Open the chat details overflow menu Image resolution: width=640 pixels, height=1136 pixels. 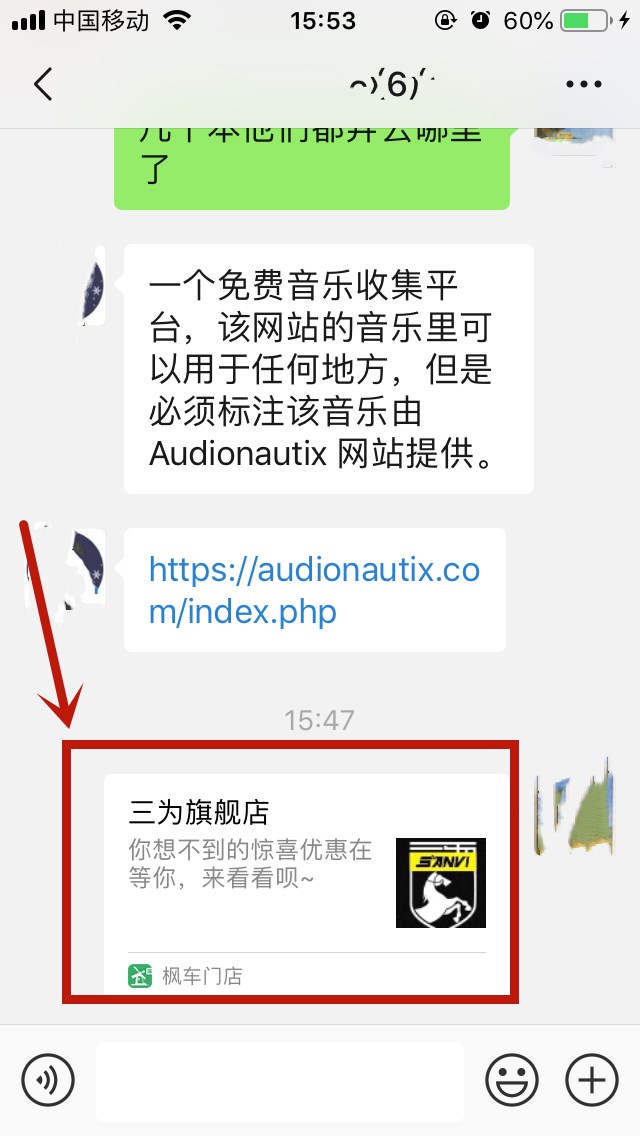click(x=584, y=85)
